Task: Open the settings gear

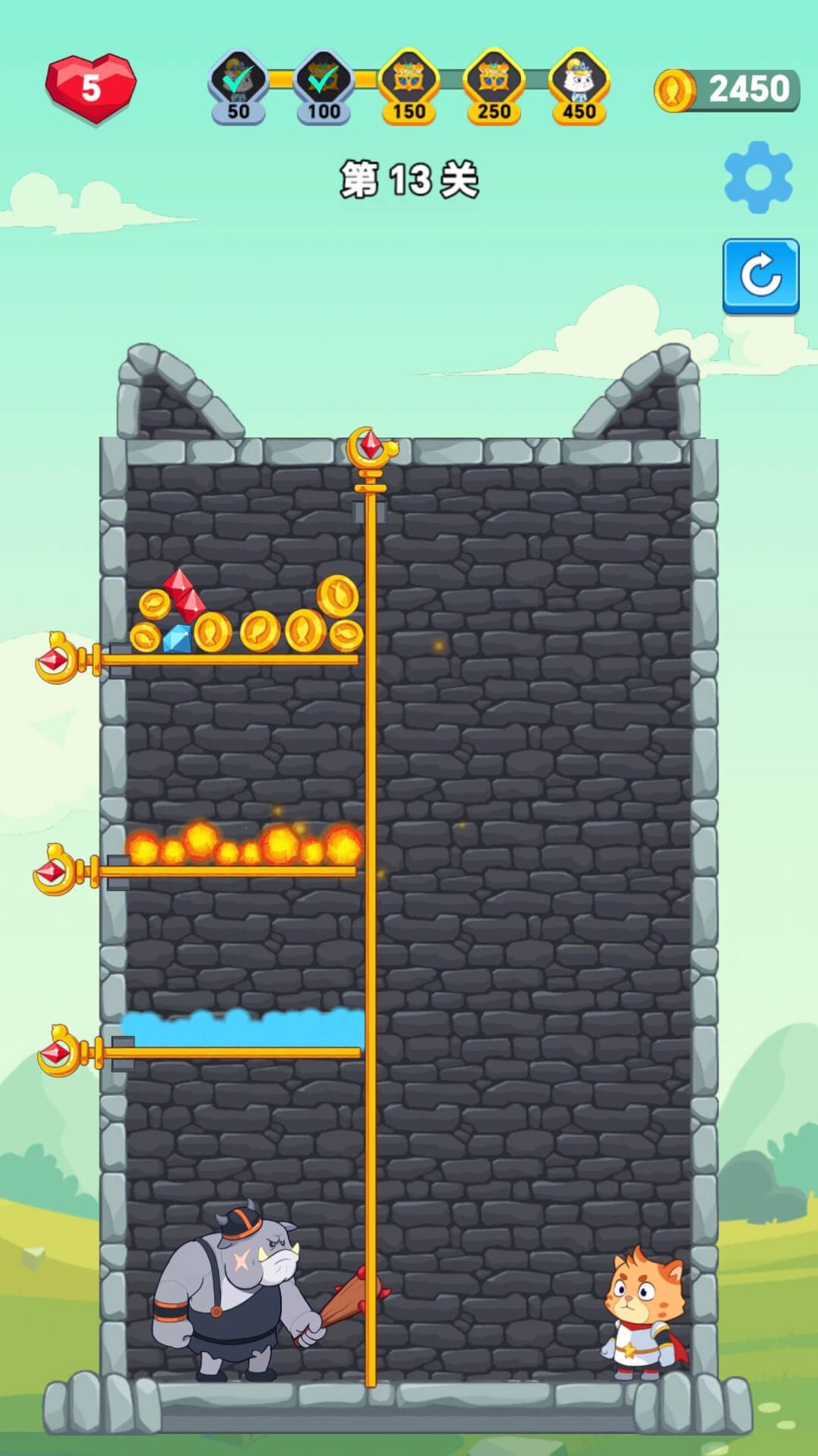Action: [x=758, y=176]
